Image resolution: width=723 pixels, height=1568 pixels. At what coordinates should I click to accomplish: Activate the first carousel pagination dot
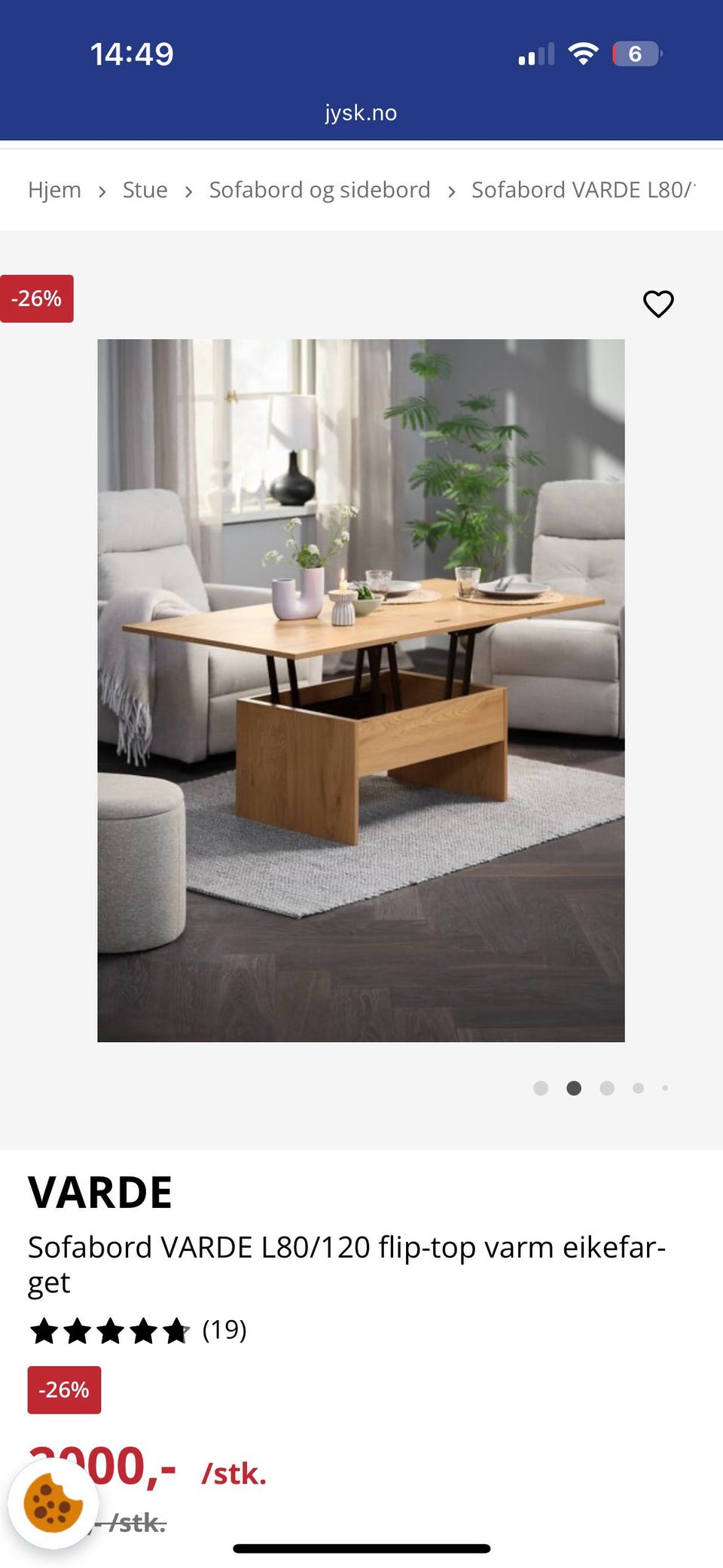click(x=541, y=1088)
